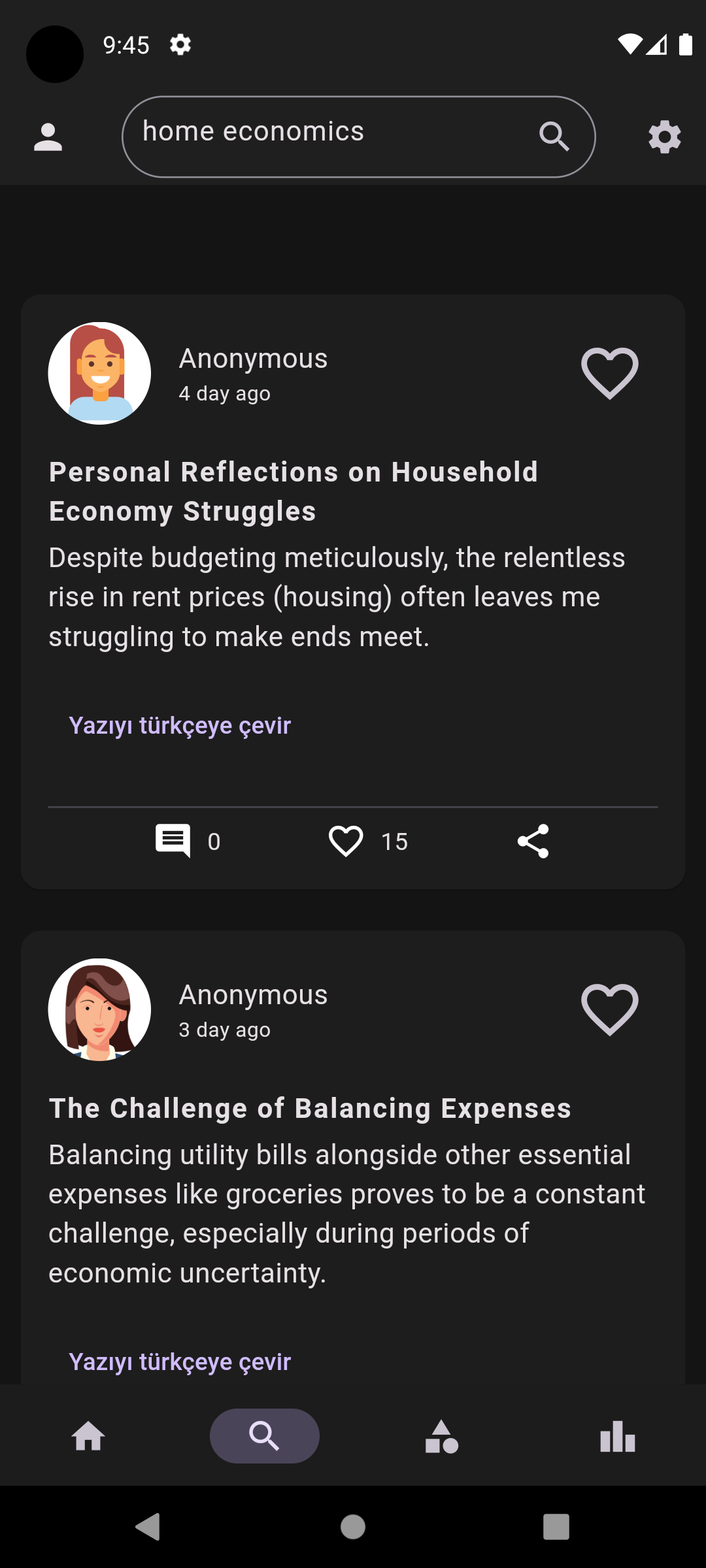Tap the home economics search field
Image resolution: width=706 pixels, height=1568 pixels.
pyautogui.click(x=358, y=137)
